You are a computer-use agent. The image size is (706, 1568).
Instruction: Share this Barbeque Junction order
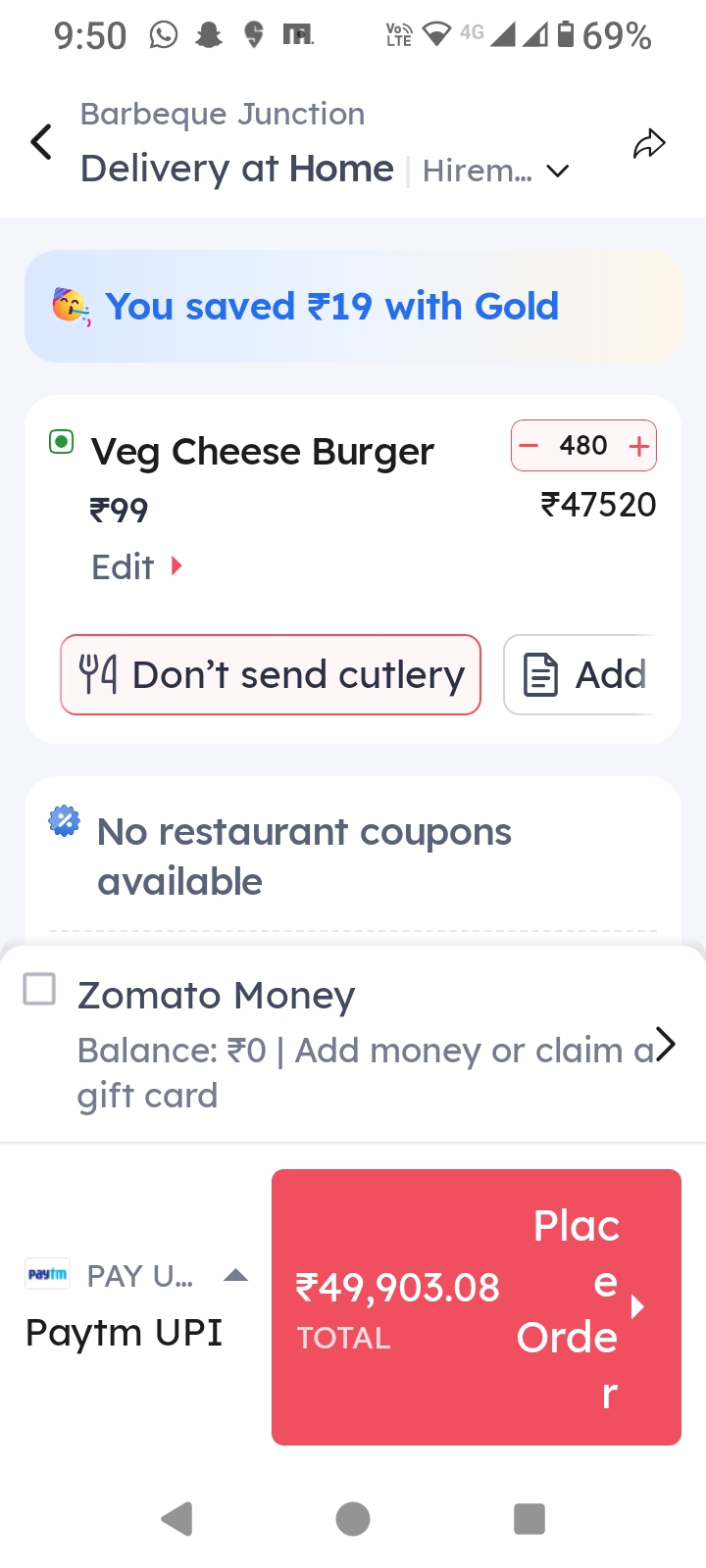tap(649, 144)
